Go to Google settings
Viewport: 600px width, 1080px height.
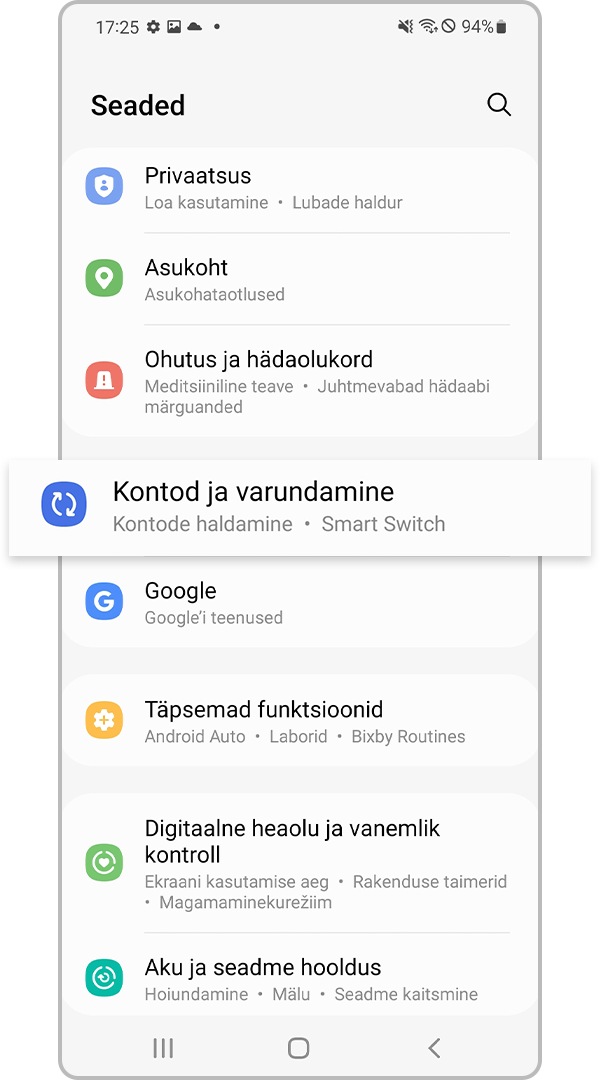(x=300, y=603)
